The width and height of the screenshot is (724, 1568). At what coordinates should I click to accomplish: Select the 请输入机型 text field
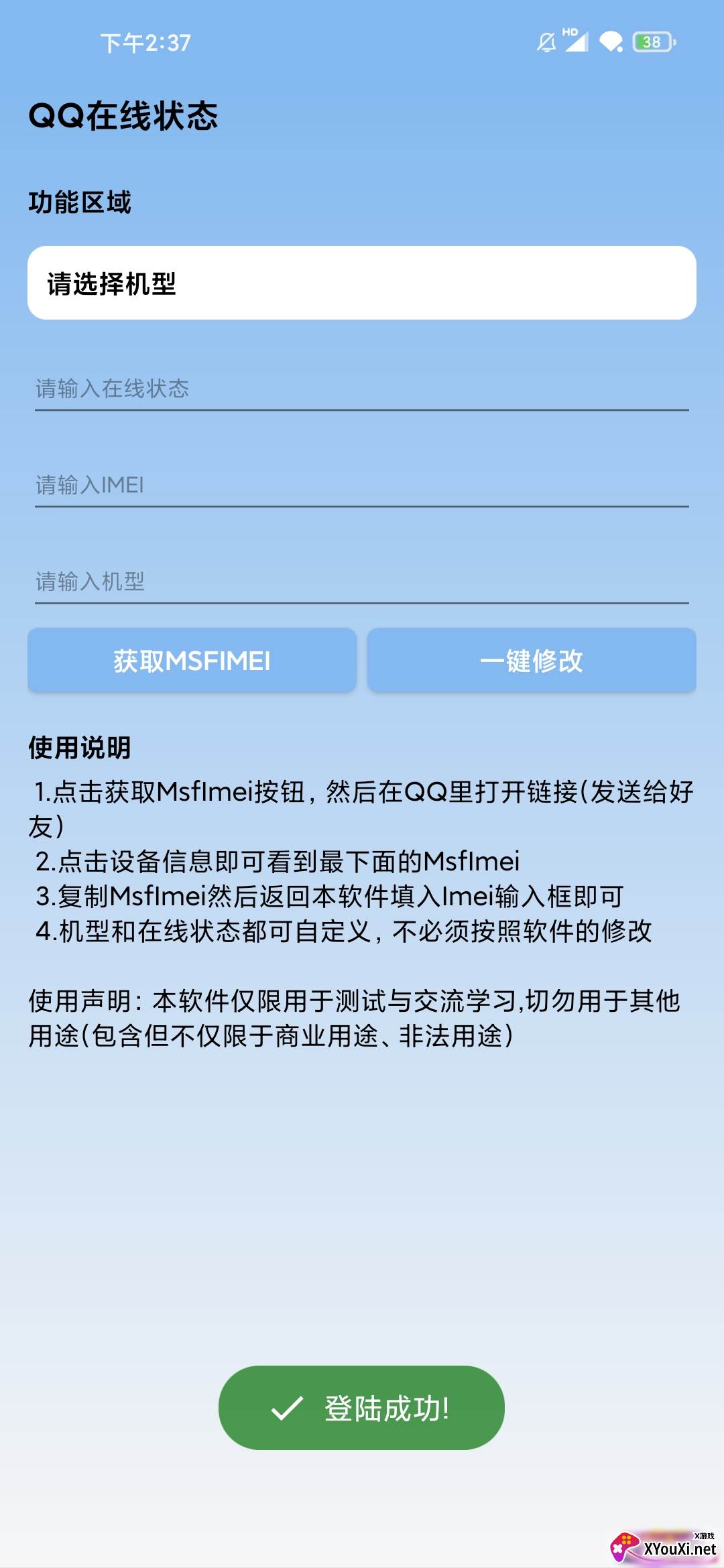pyautogui.click(x=362, y=582)
